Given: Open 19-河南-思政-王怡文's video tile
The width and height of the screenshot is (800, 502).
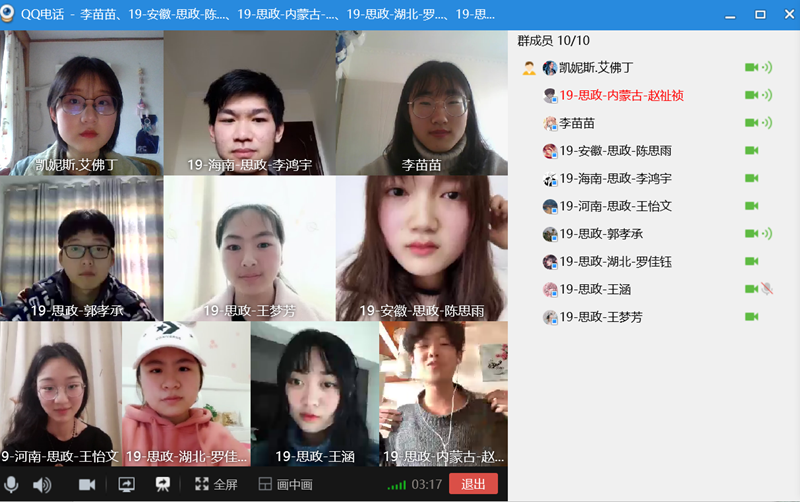Looking at the screenshot, I should coord(60,393).
